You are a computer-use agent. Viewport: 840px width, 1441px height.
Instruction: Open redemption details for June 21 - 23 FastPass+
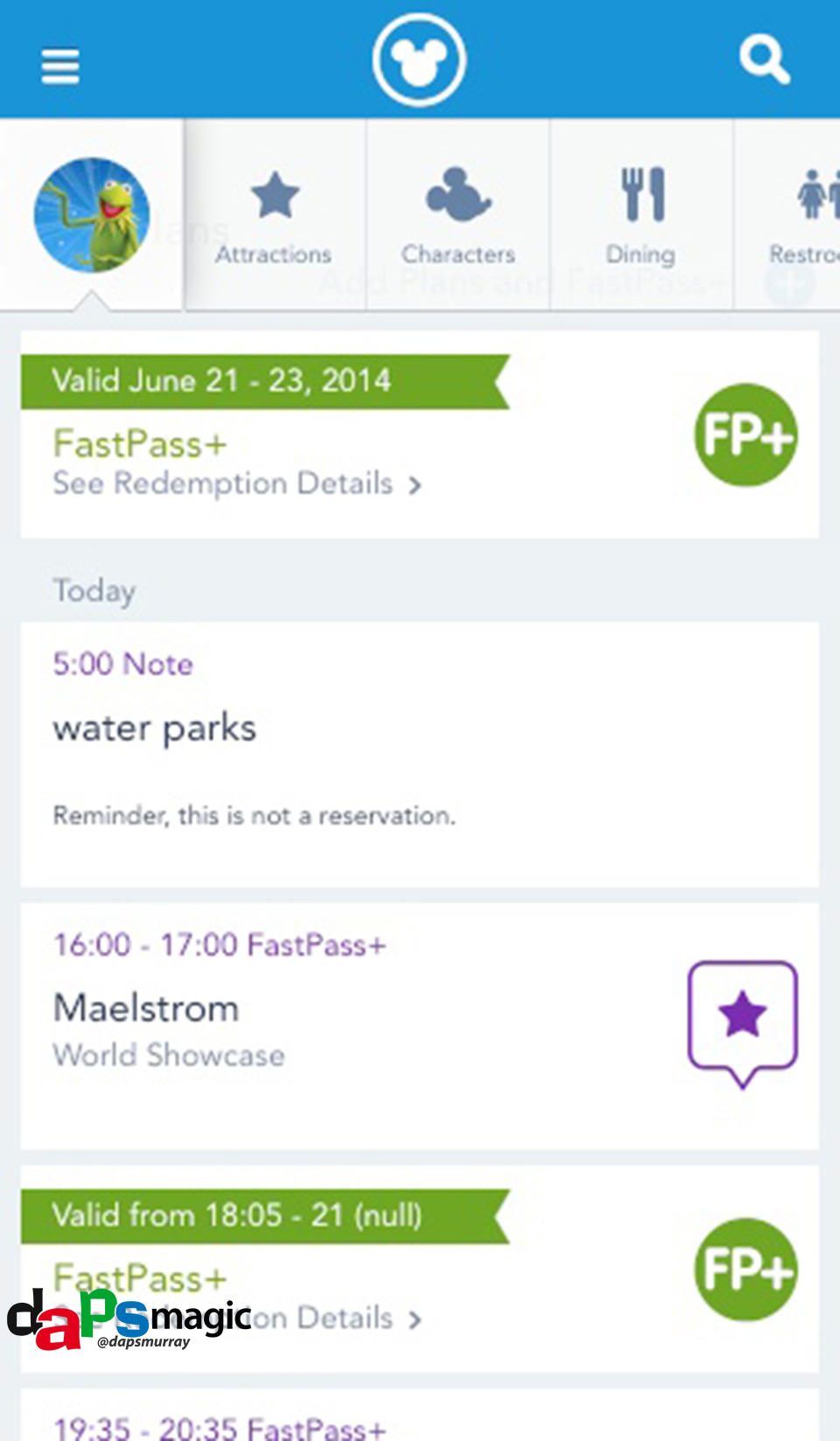(x=237, y=484)
